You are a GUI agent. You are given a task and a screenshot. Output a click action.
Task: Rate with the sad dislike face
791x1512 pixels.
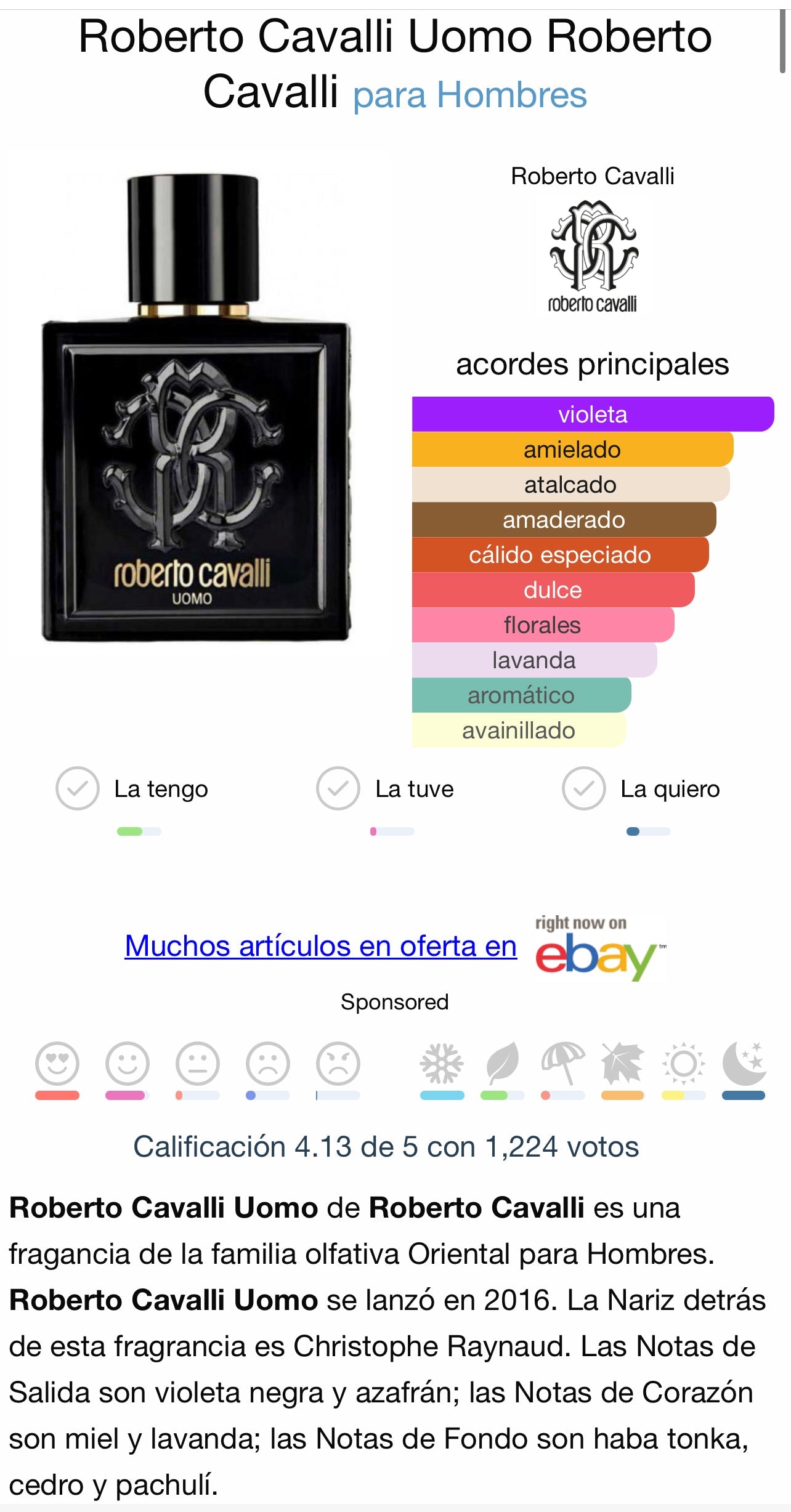click(268, 1064)
